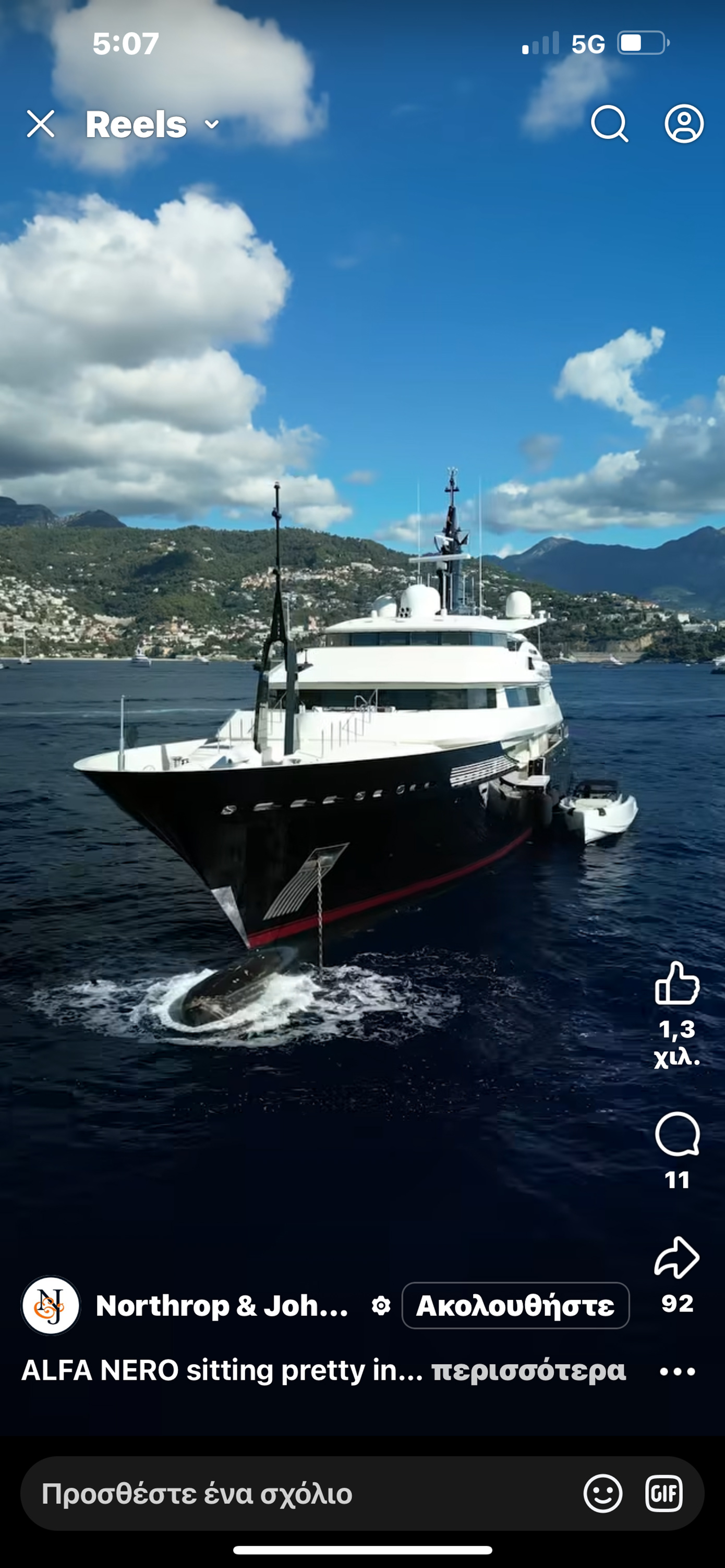Tap the Ακολουθήστε follow button
Image resolution: width=725 pixels, height=1568 pixels.
click(x=515, y=1306)
